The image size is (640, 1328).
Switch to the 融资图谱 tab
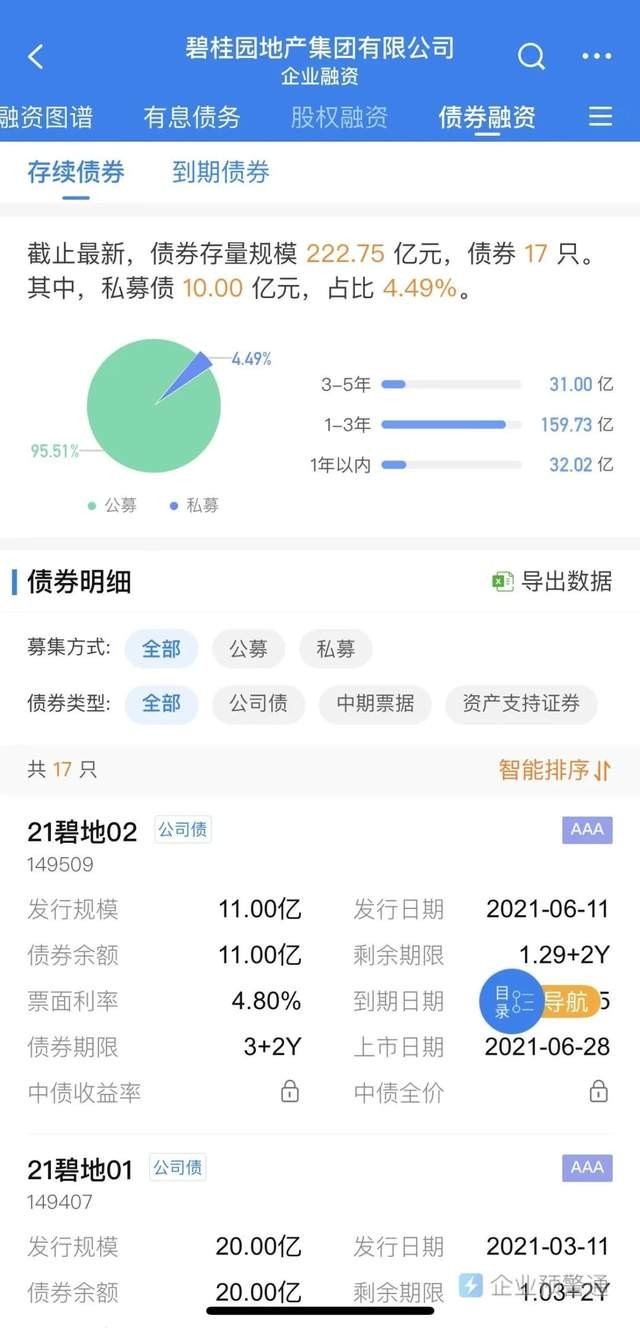point(46,117)
